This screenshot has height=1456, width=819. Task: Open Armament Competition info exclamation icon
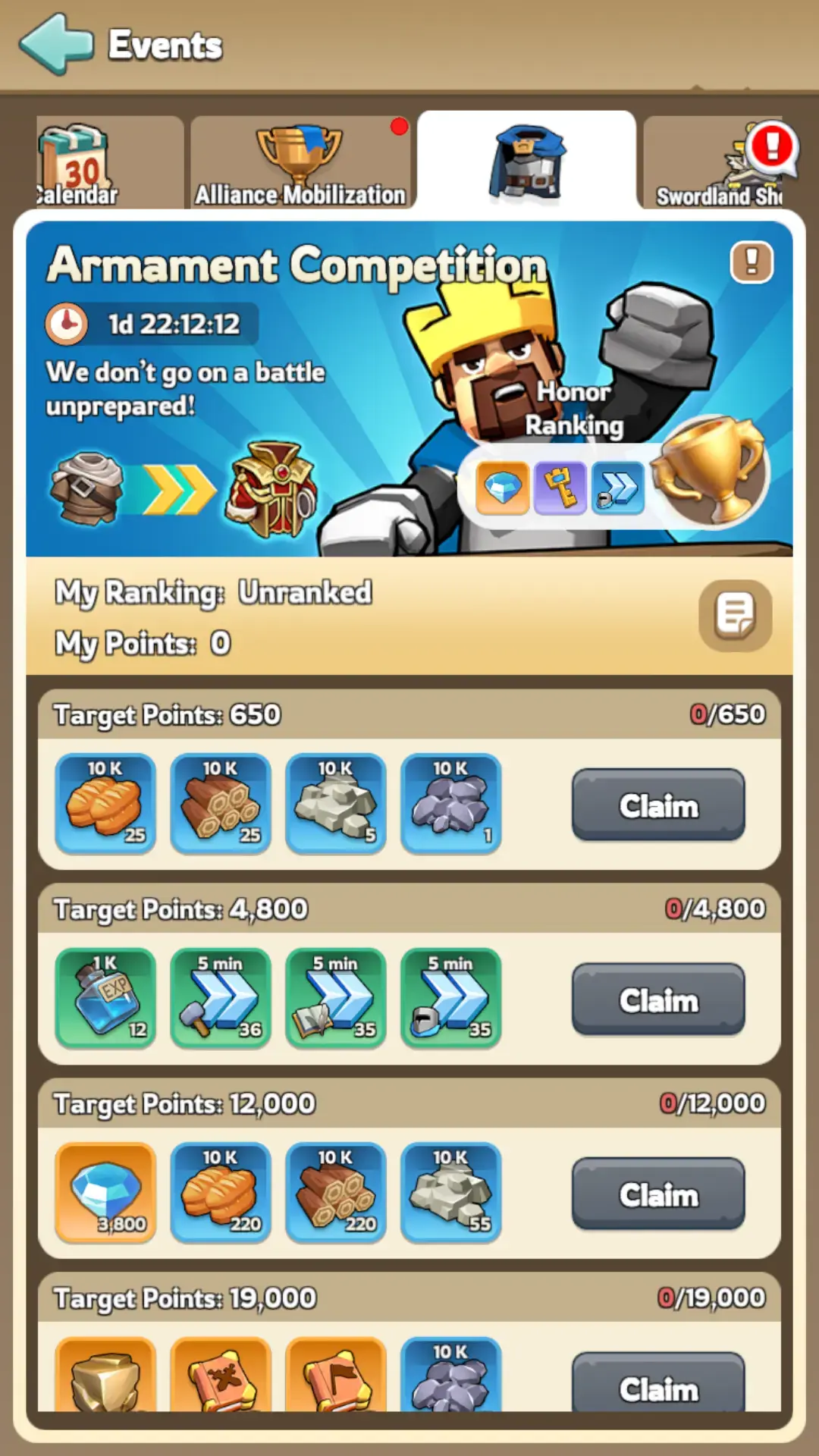(751, 262)
